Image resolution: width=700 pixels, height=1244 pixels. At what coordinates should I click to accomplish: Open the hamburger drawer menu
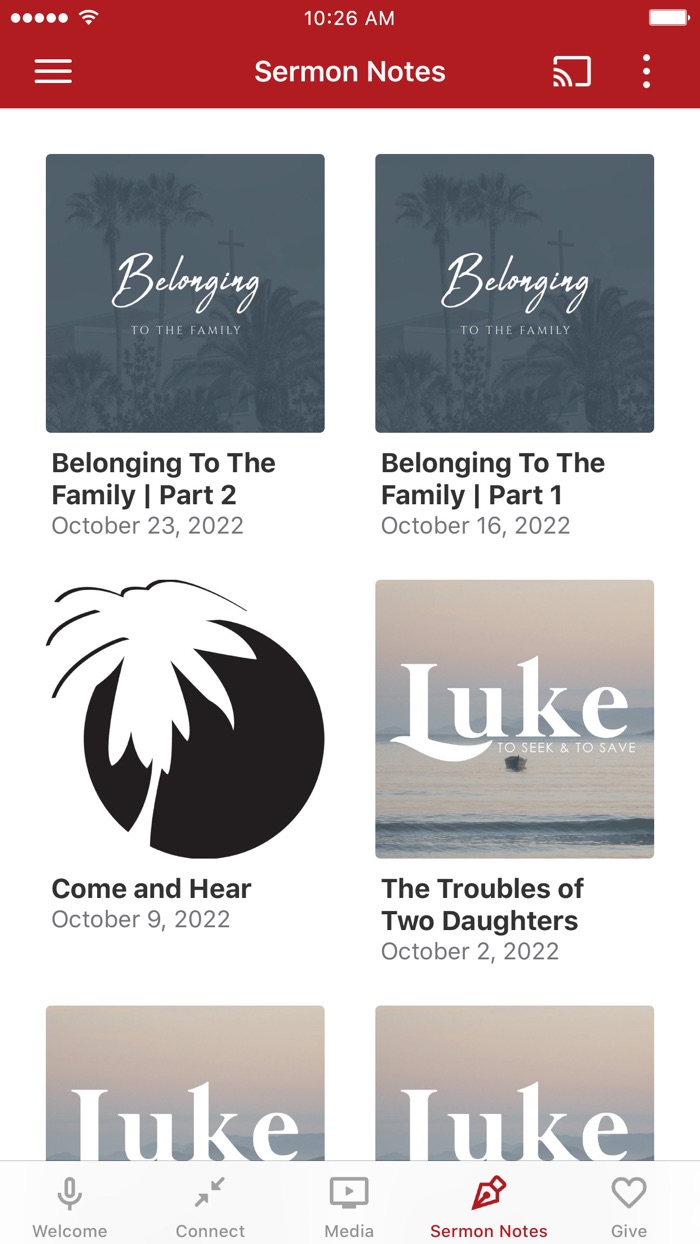pos(53,72)
